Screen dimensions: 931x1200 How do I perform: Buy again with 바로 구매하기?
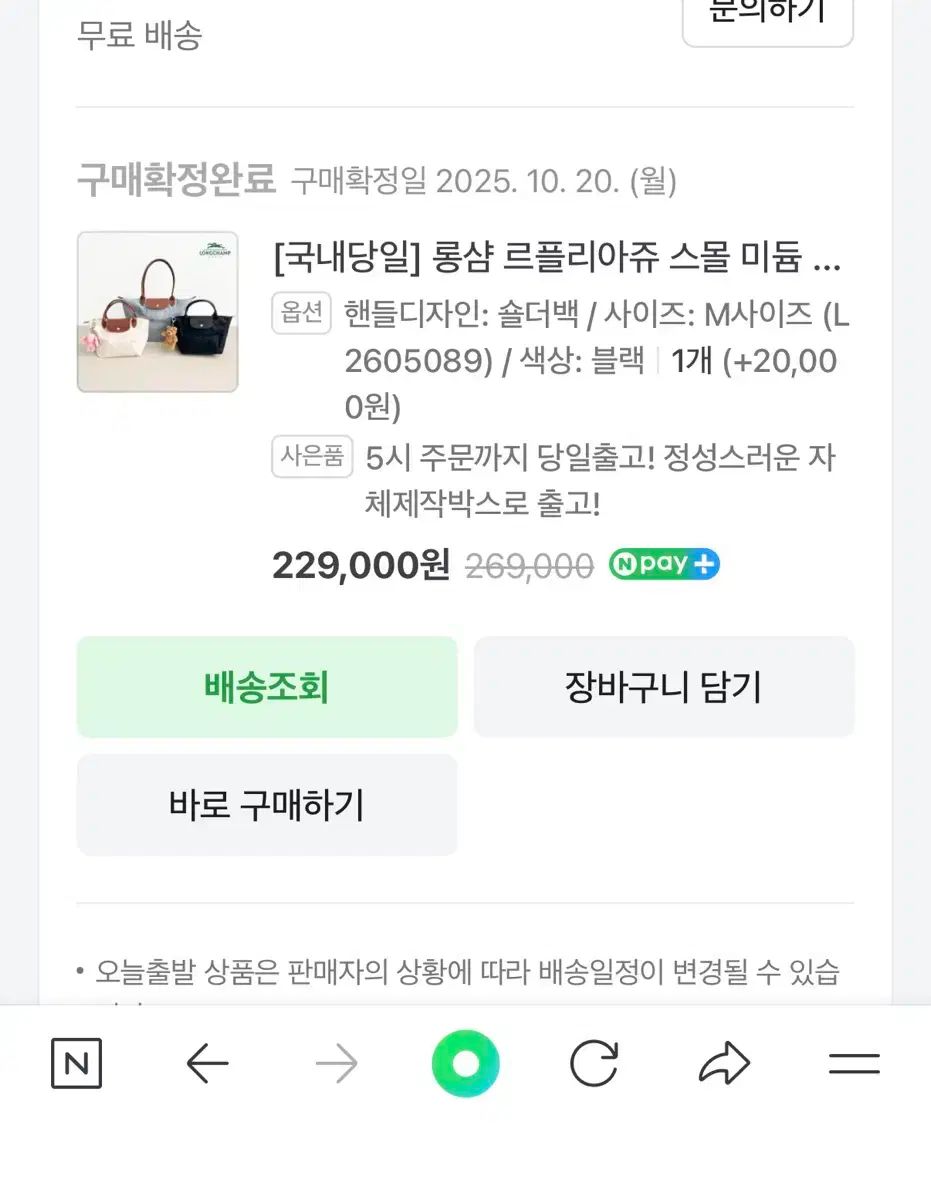point(267,805)
